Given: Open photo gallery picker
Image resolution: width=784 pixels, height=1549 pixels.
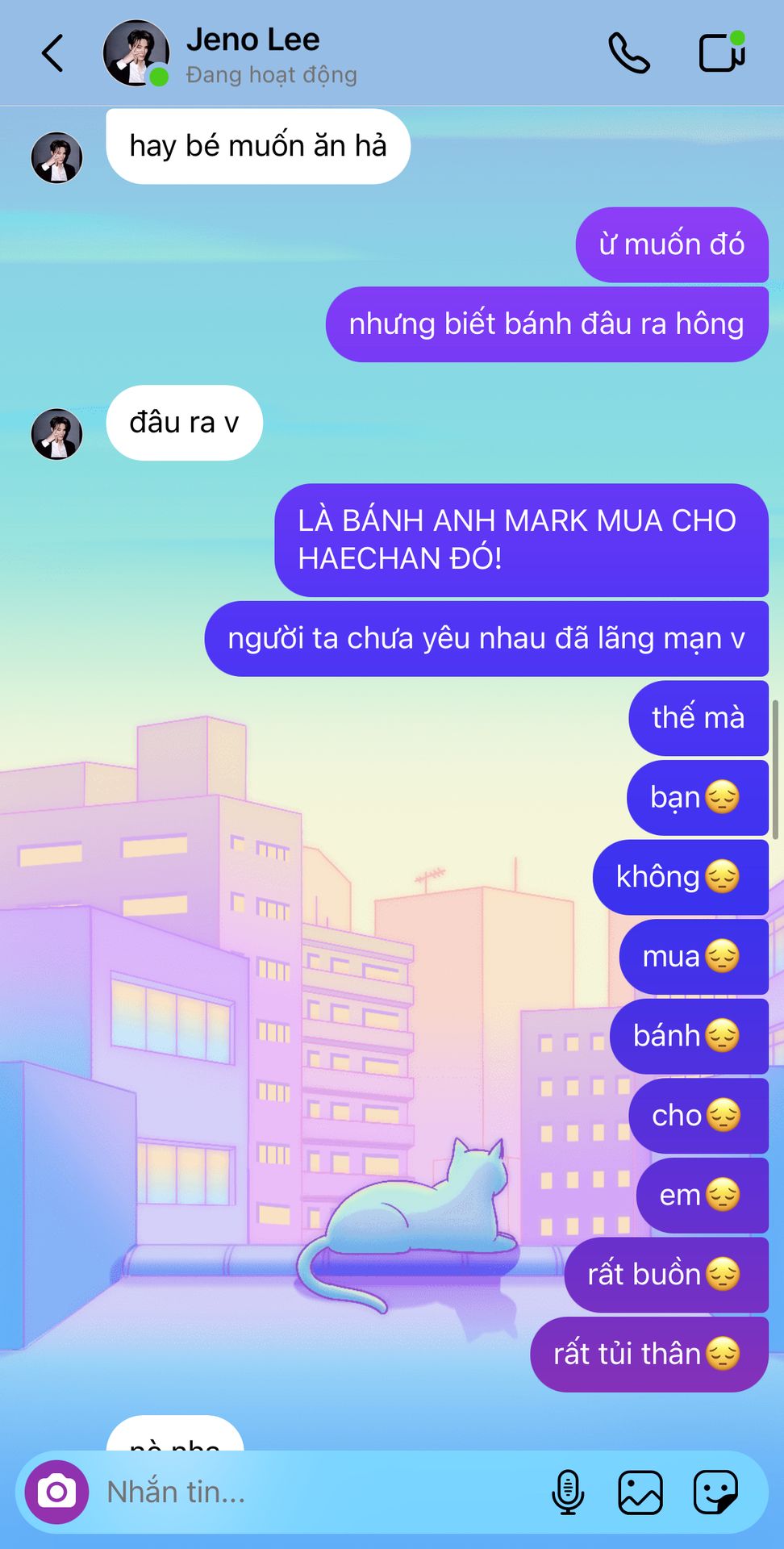Looking at the screenshot, I should (640, 1492).
